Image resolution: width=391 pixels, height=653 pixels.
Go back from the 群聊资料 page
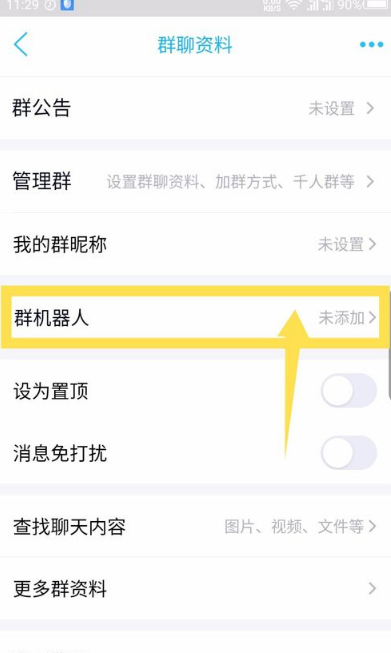pos(21,44)
